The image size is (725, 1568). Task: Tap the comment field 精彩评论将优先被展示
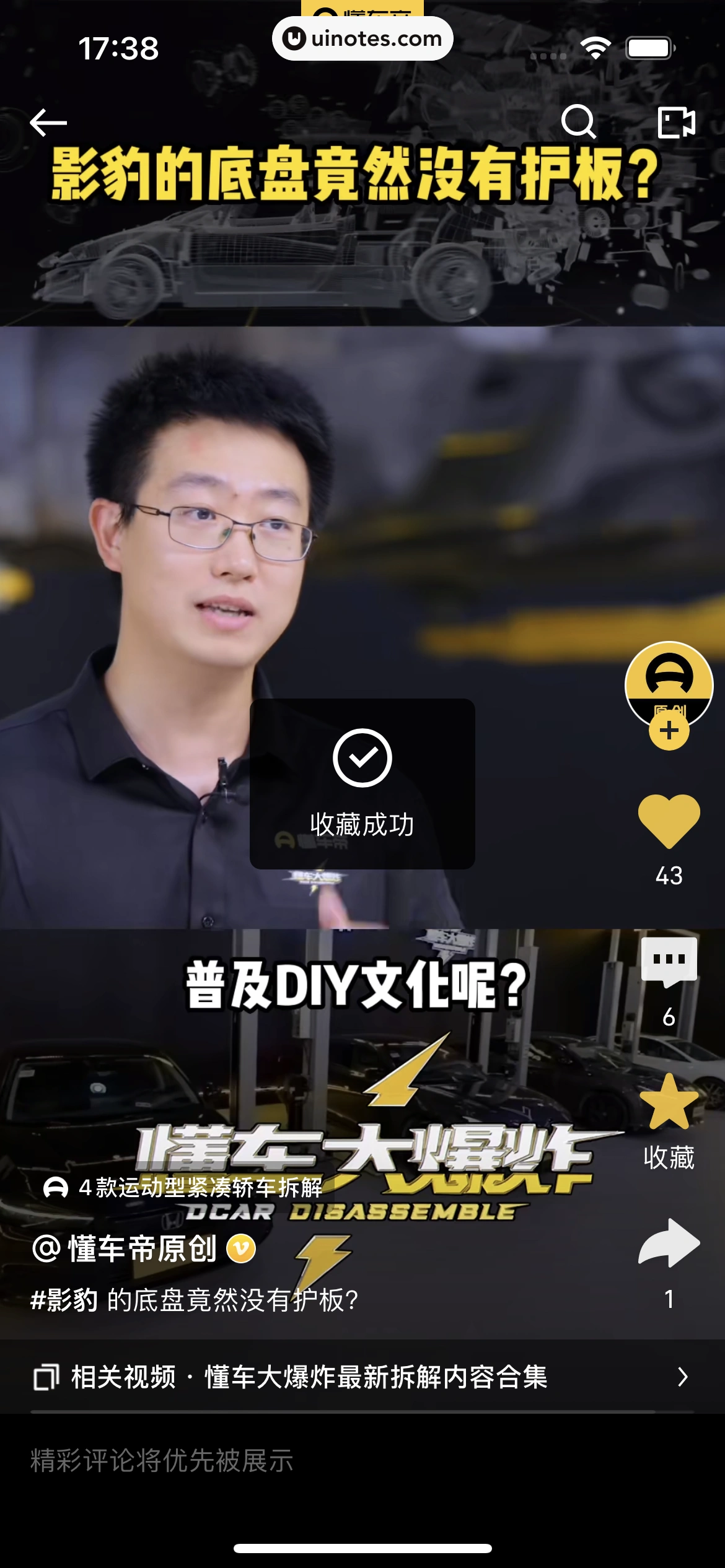[x=248, y=1460]
